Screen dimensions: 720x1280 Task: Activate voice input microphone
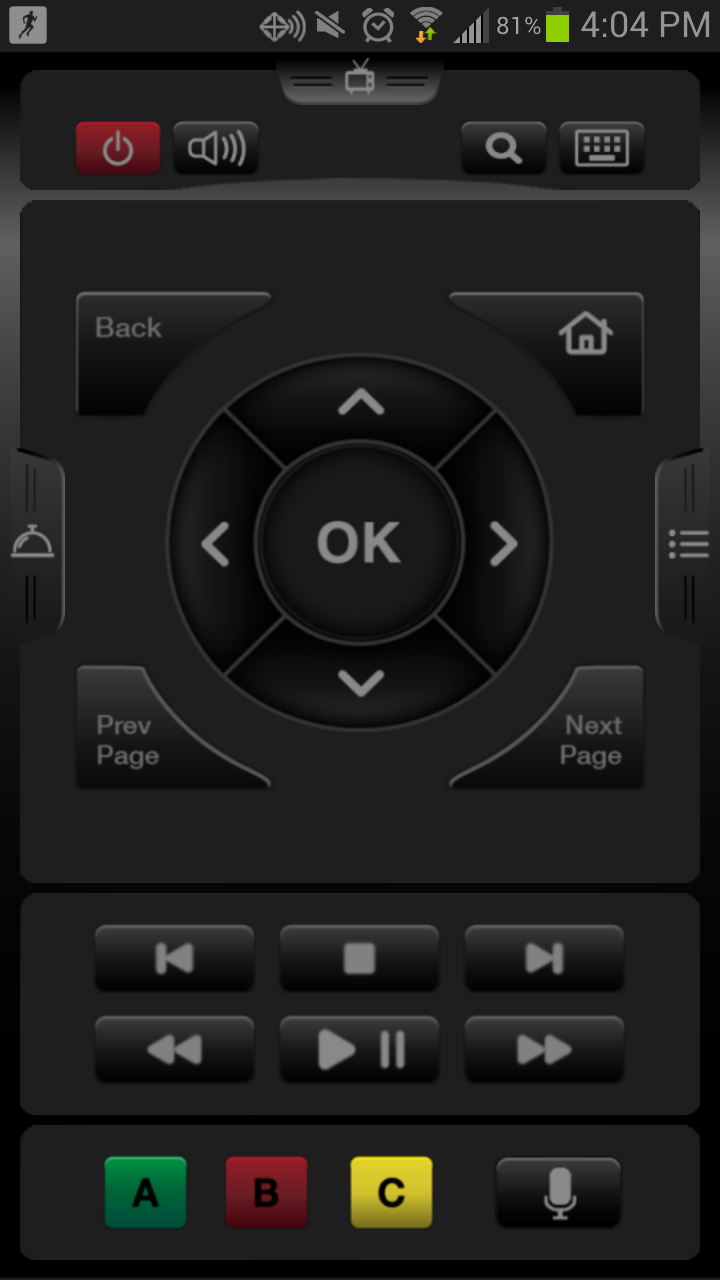[559, 1192]
